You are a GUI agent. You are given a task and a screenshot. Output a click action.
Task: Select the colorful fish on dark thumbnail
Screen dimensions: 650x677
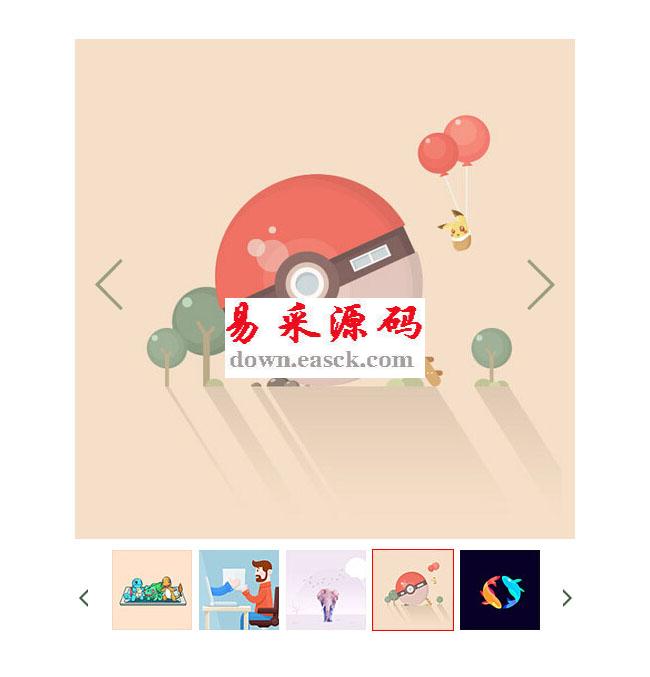coord(500,590)
